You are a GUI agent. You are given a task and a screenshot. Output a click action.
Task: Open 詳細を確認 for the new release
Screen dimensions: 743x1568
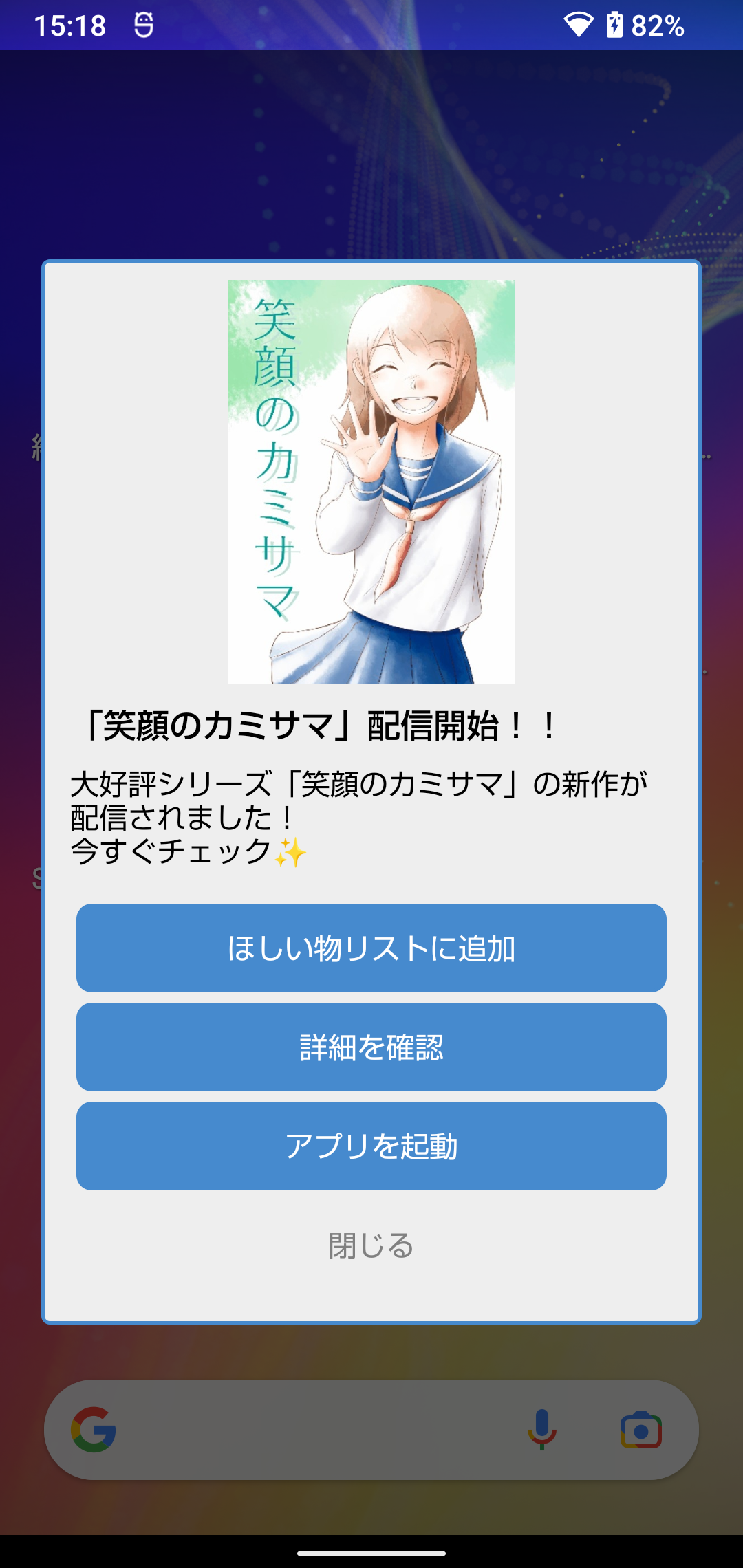[x=371, y=1047]
